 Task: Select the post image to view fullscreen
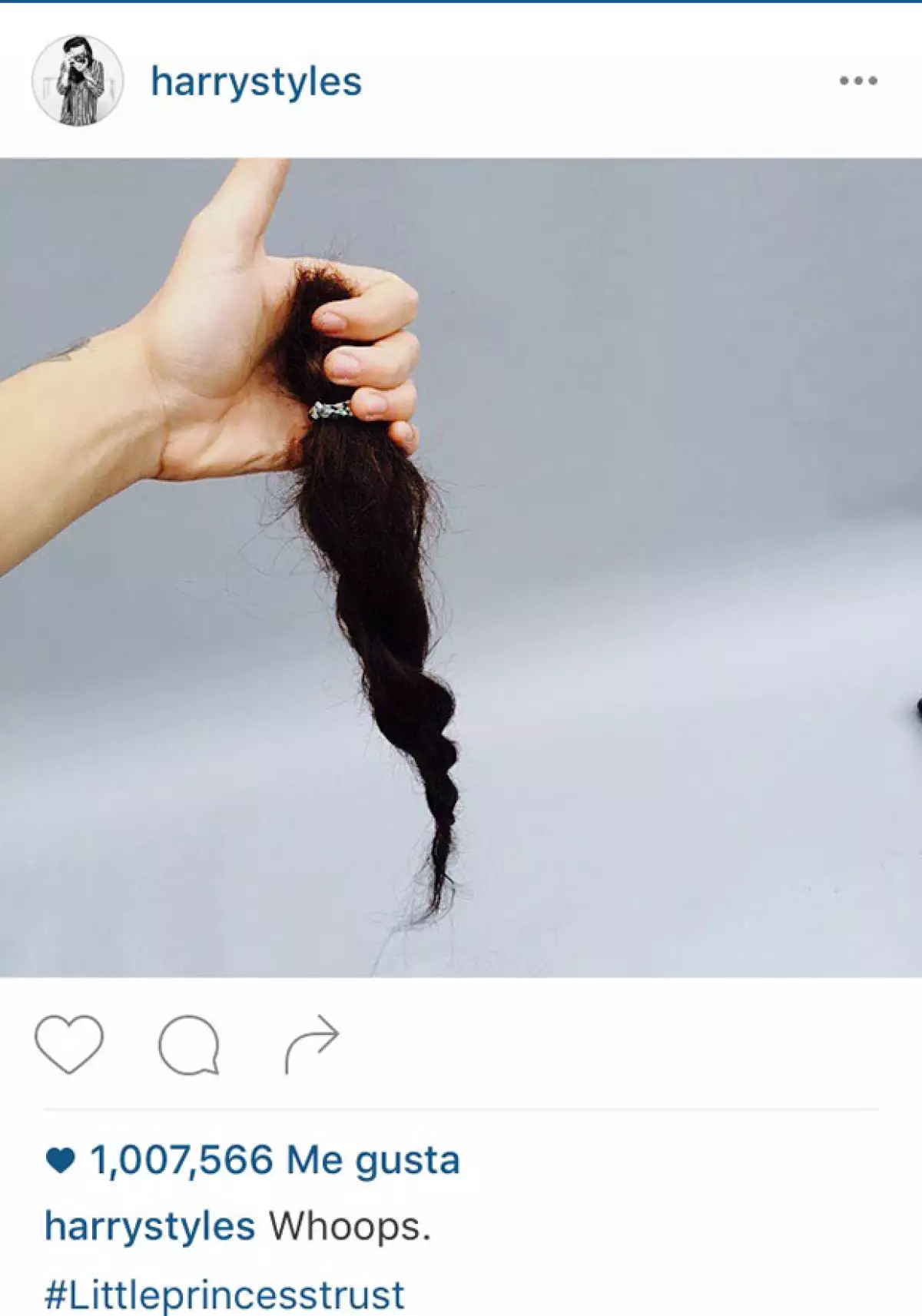461,568
